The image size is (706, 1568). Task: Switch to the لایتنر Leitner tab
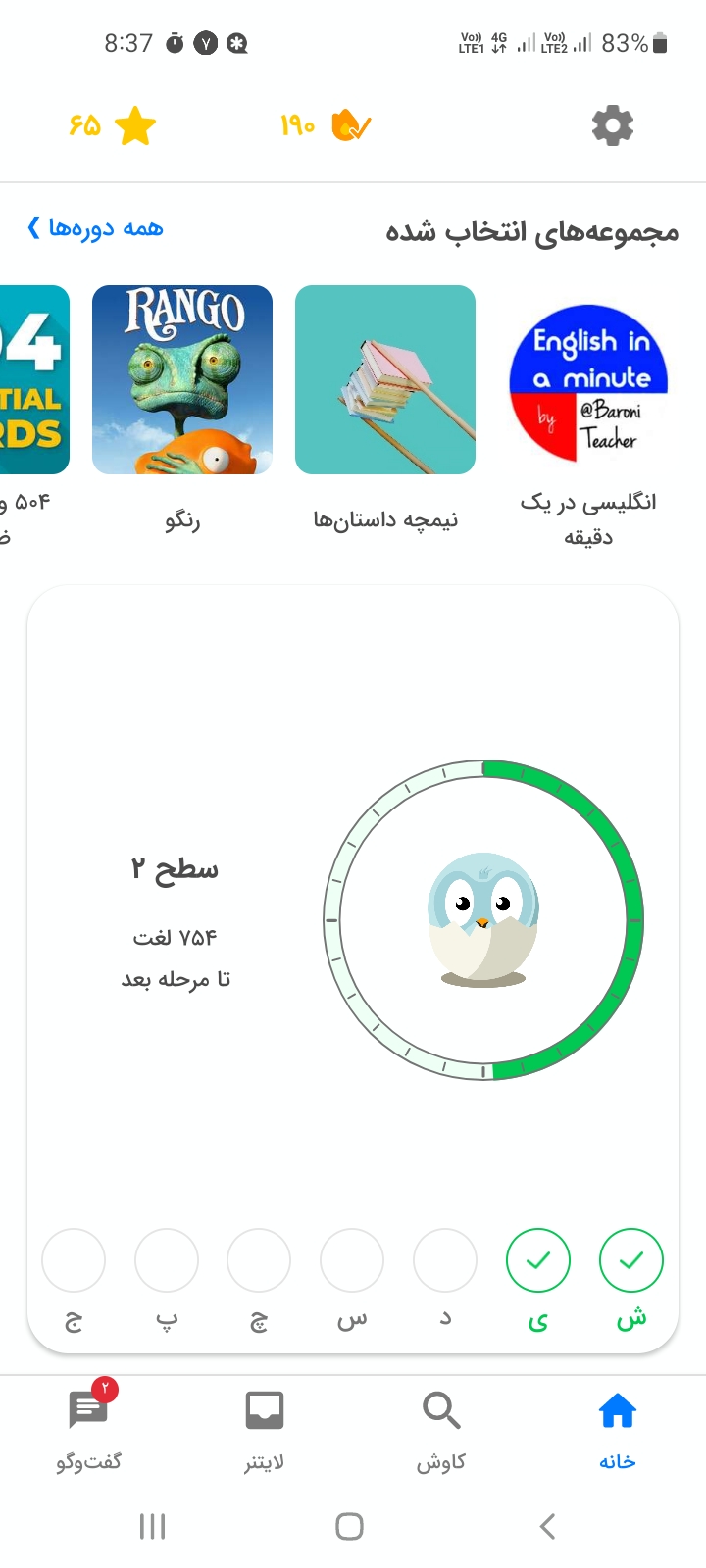pyautogui.click(x=265, y=1433)
